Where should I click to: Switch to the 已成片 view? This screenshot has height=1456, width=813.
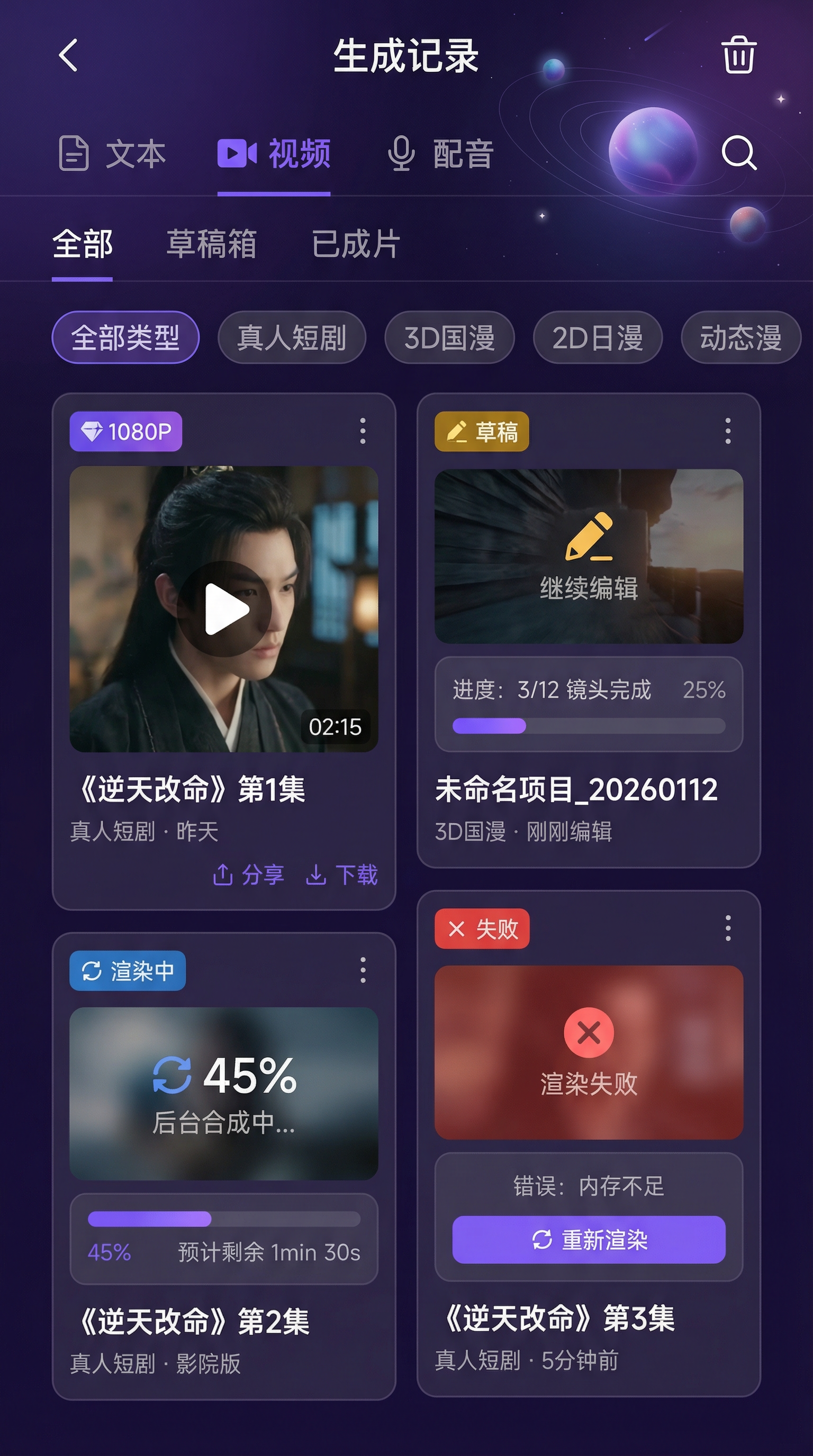pyautogui.click(x=356, y=244)
